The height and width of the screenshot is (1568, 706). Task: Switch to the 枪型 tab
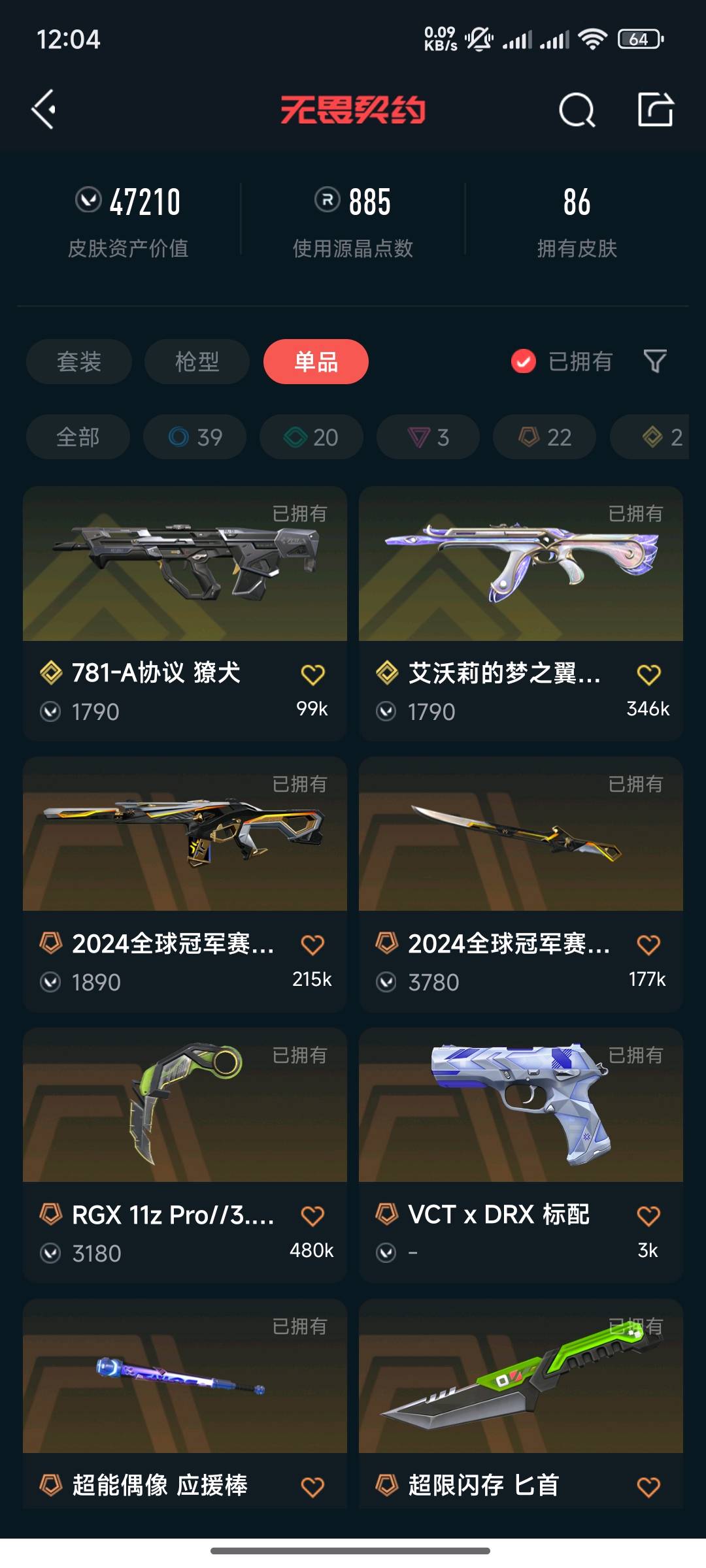[197, 361]
